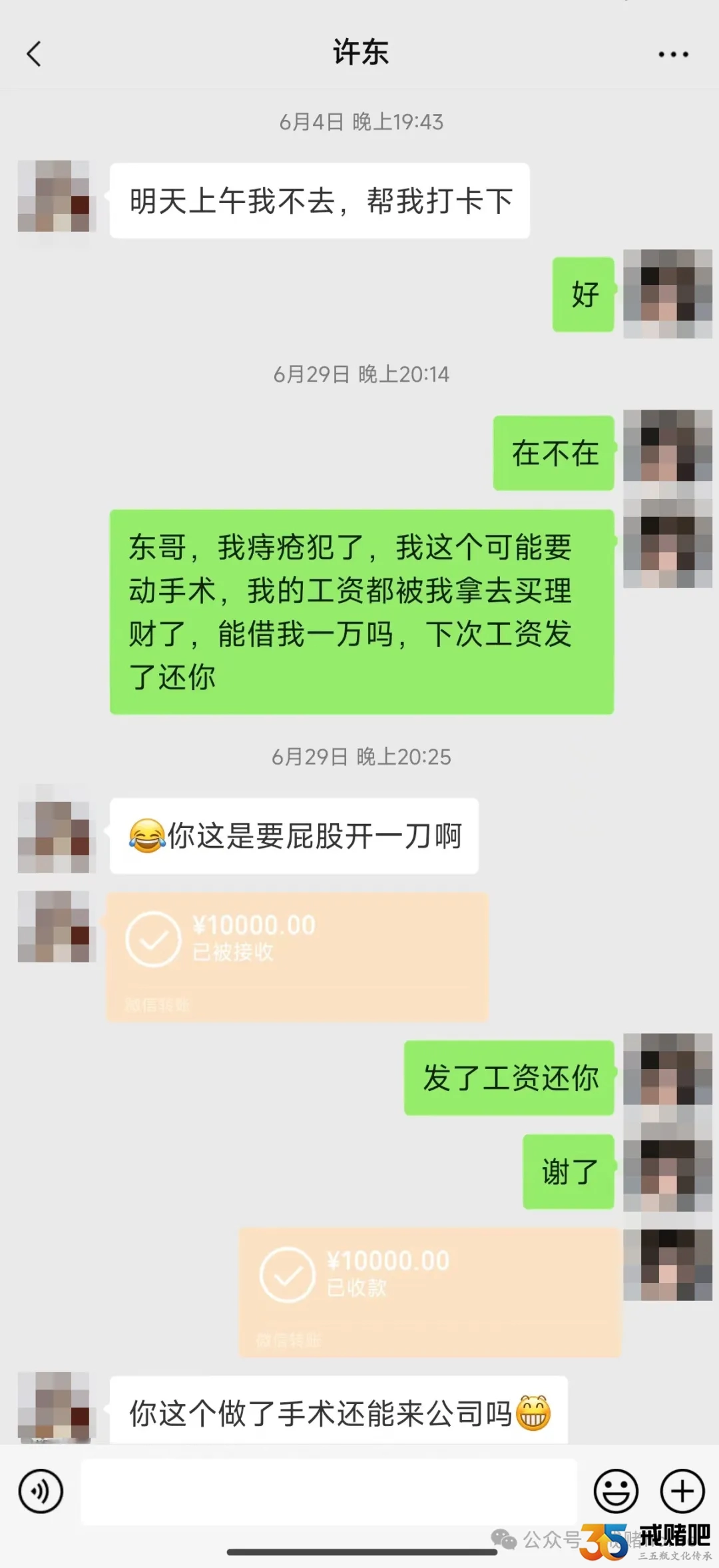Open the plus attachments menu
This screenshot has height=1568, width=719.
click(x=682, y=1491)
